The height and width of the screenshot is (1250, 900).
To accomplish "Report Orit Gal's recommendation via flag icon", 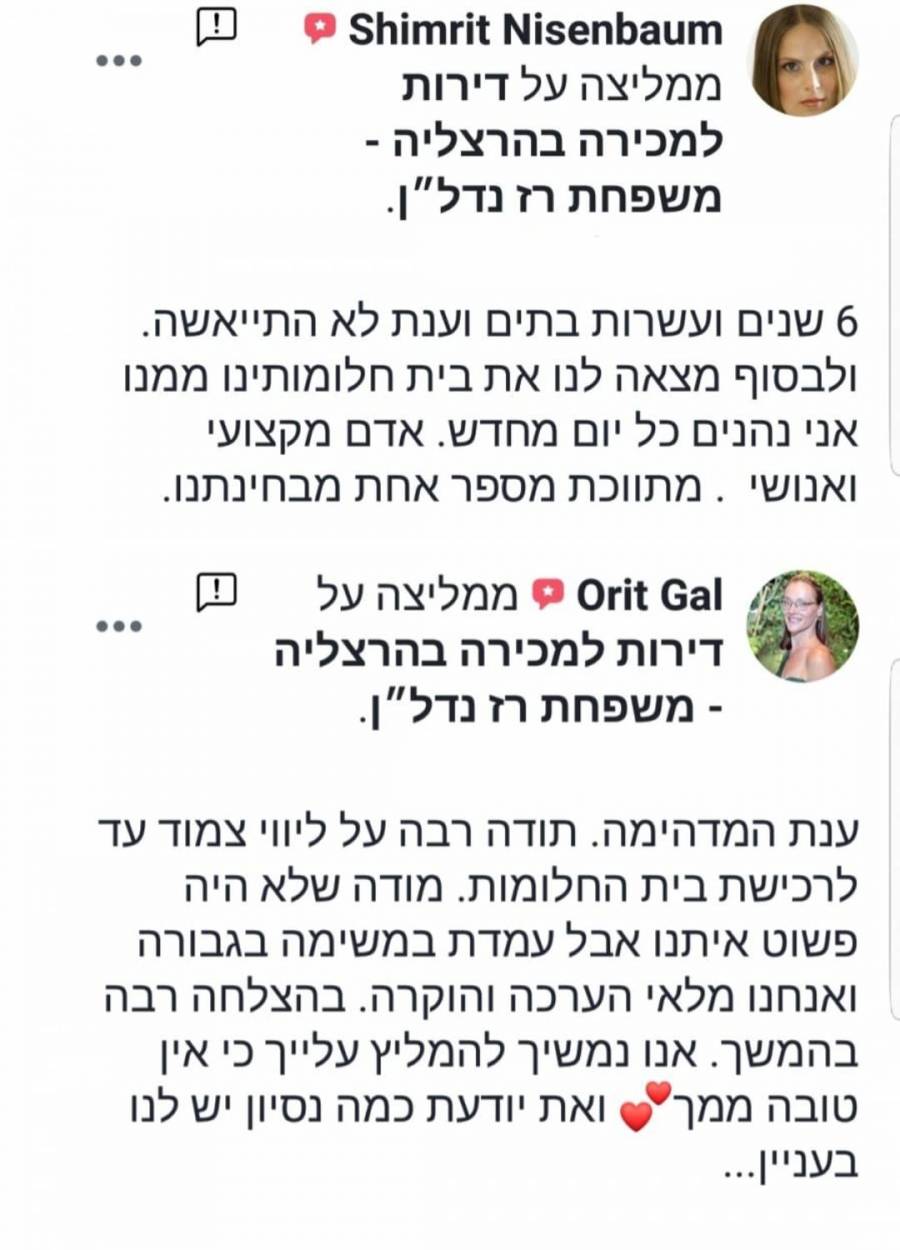I will click(x=216, y=593).
